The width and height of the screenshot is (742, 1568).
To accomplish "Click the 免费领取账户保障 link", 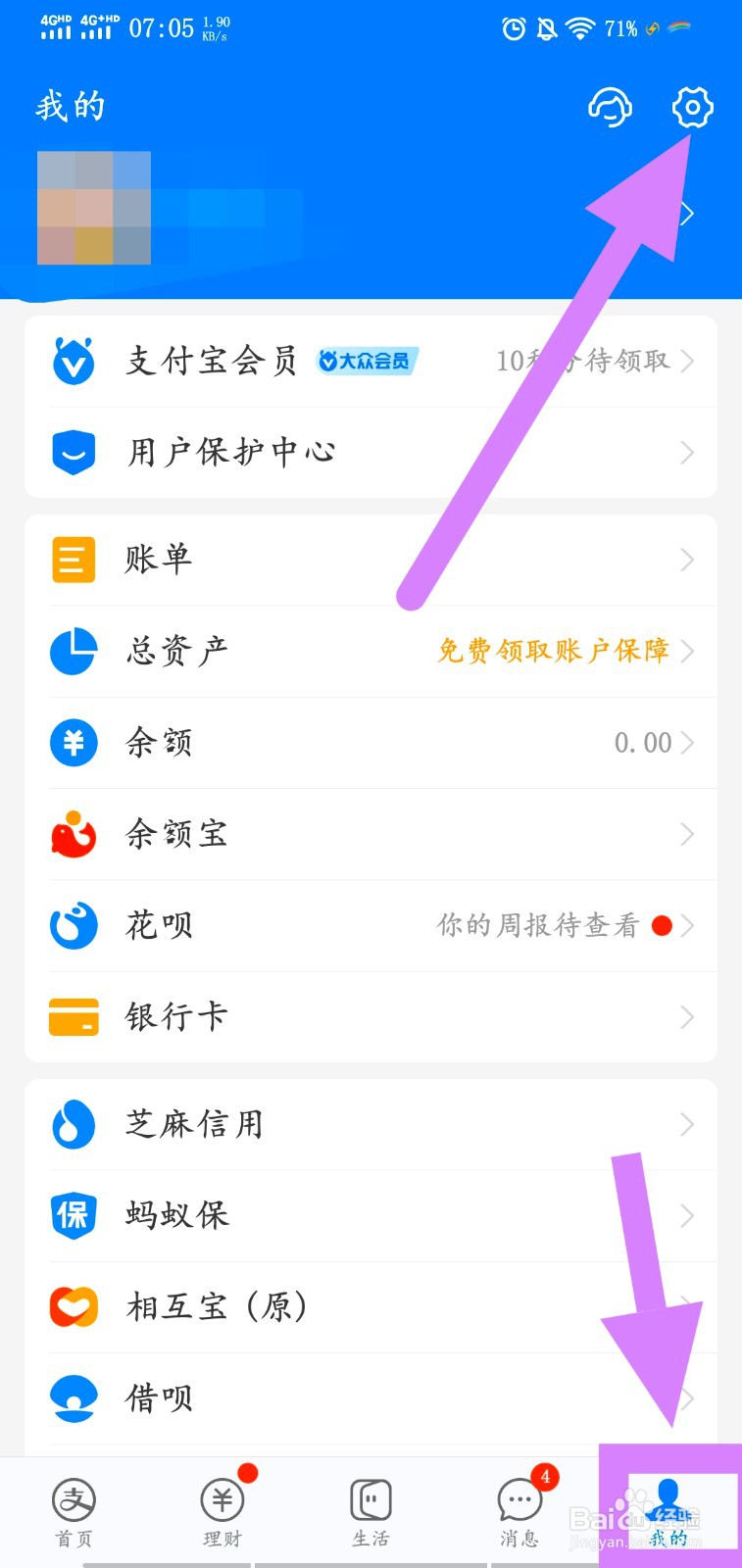I will pos(554,651).
